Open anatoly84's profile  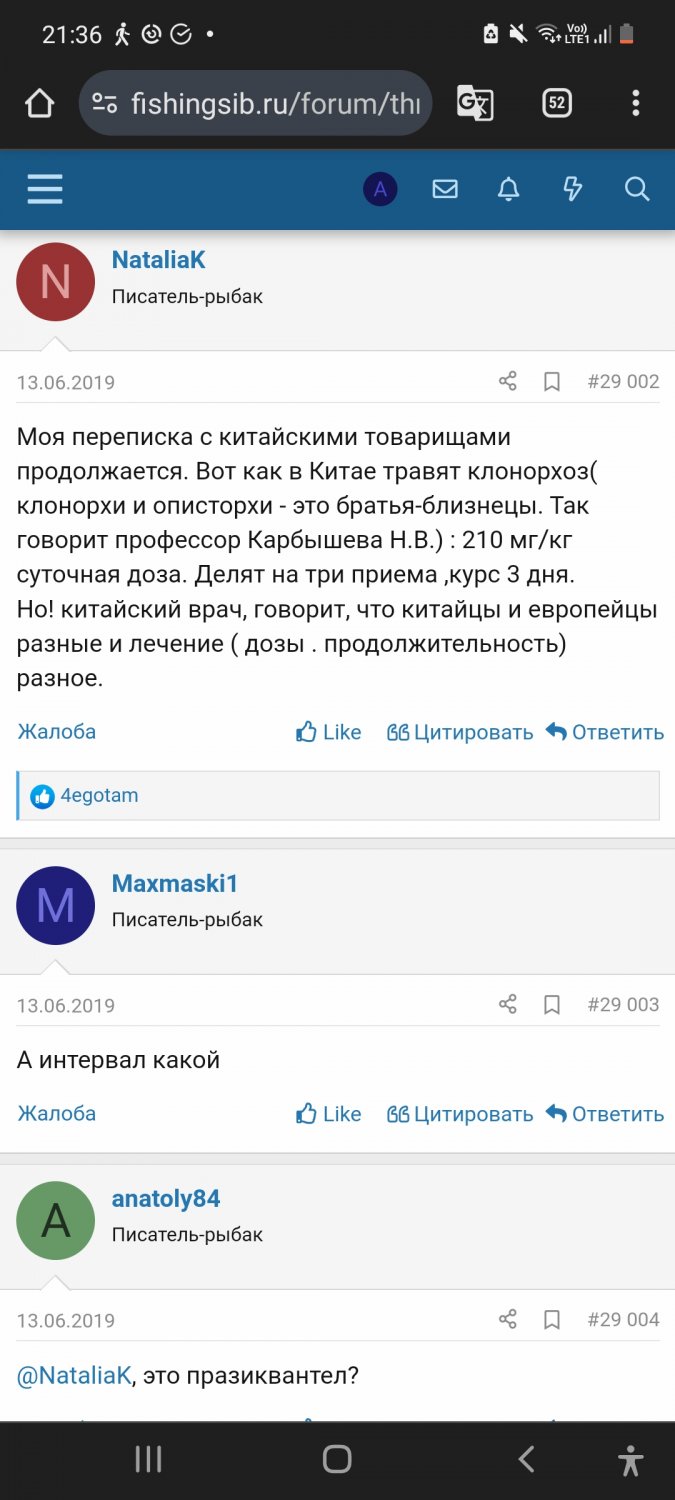(166, 1199)
